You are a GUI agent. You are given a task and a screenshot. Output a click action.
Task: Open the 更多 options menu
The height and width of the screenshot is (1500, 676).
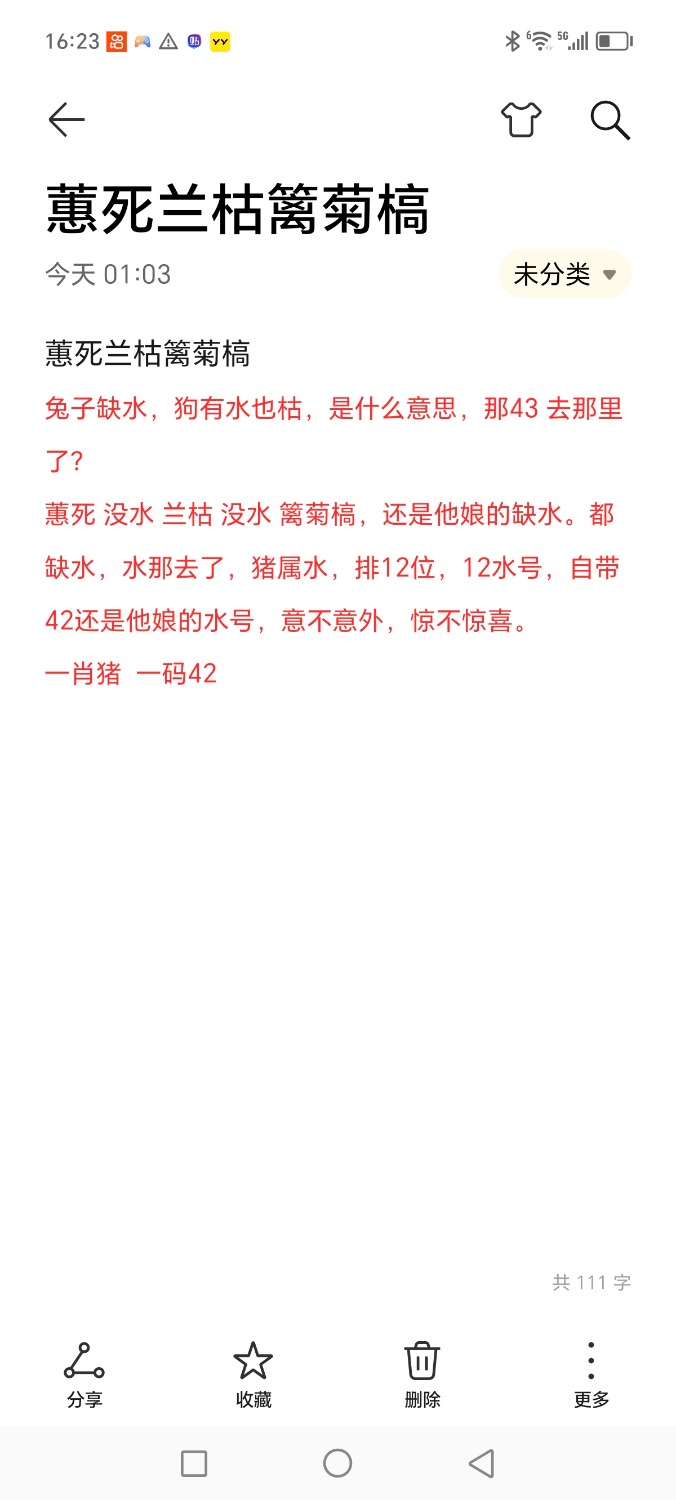[x=591, y=1375]
